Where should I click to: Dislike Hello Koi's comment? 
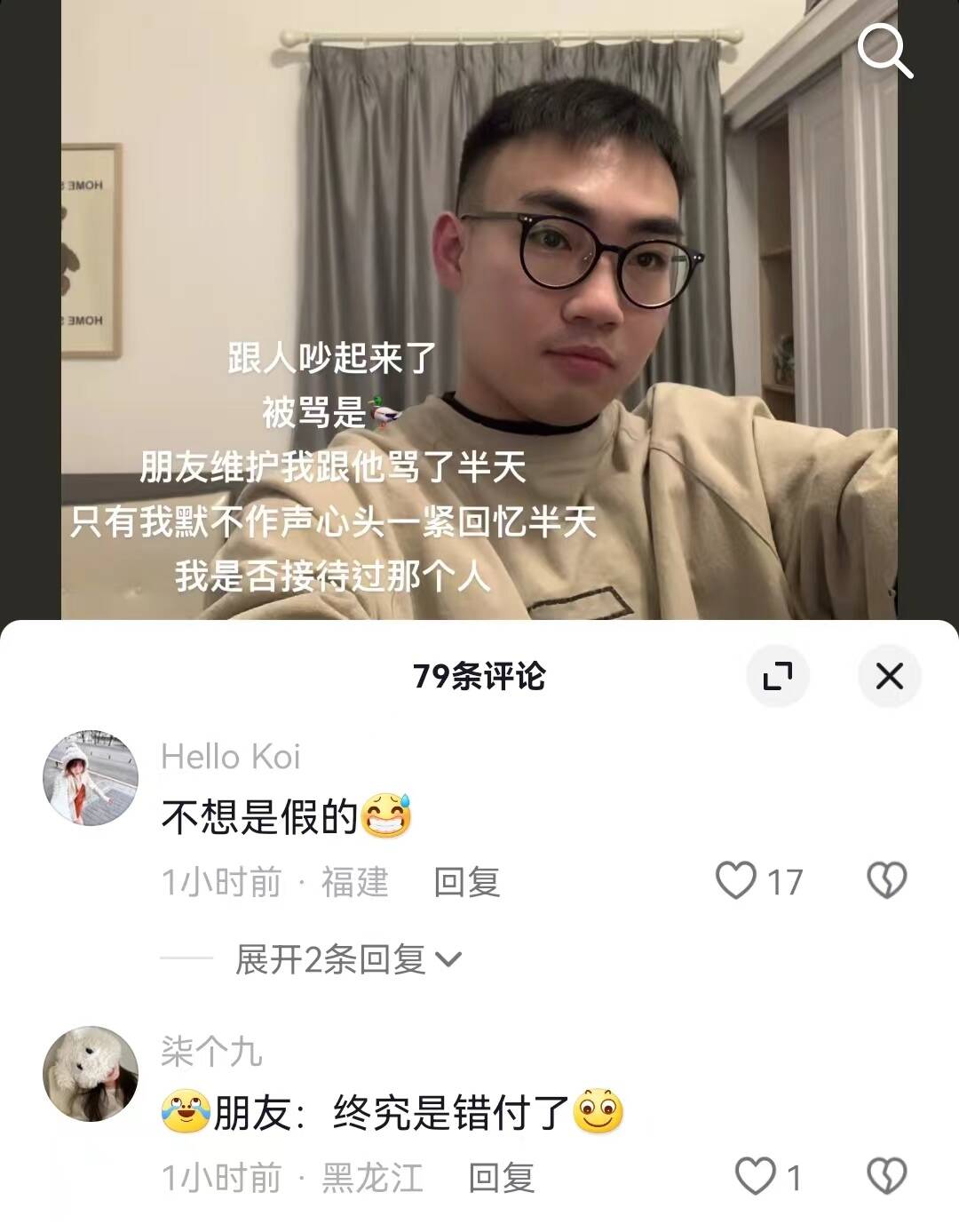pyautogui.click(x=886, y=881)
